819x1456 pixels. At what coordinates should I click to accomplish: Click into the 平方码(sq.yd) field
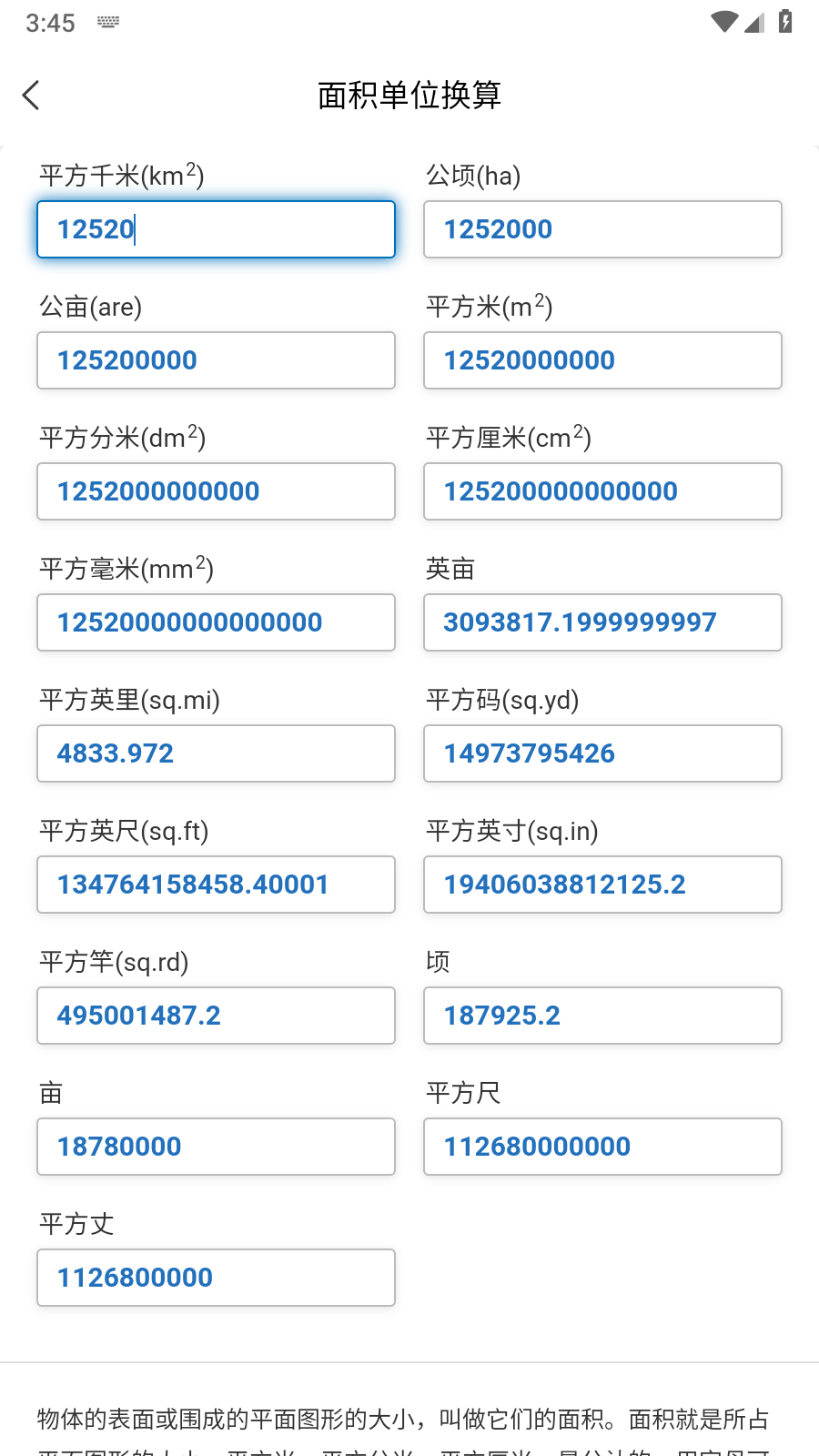pos(602,753)
